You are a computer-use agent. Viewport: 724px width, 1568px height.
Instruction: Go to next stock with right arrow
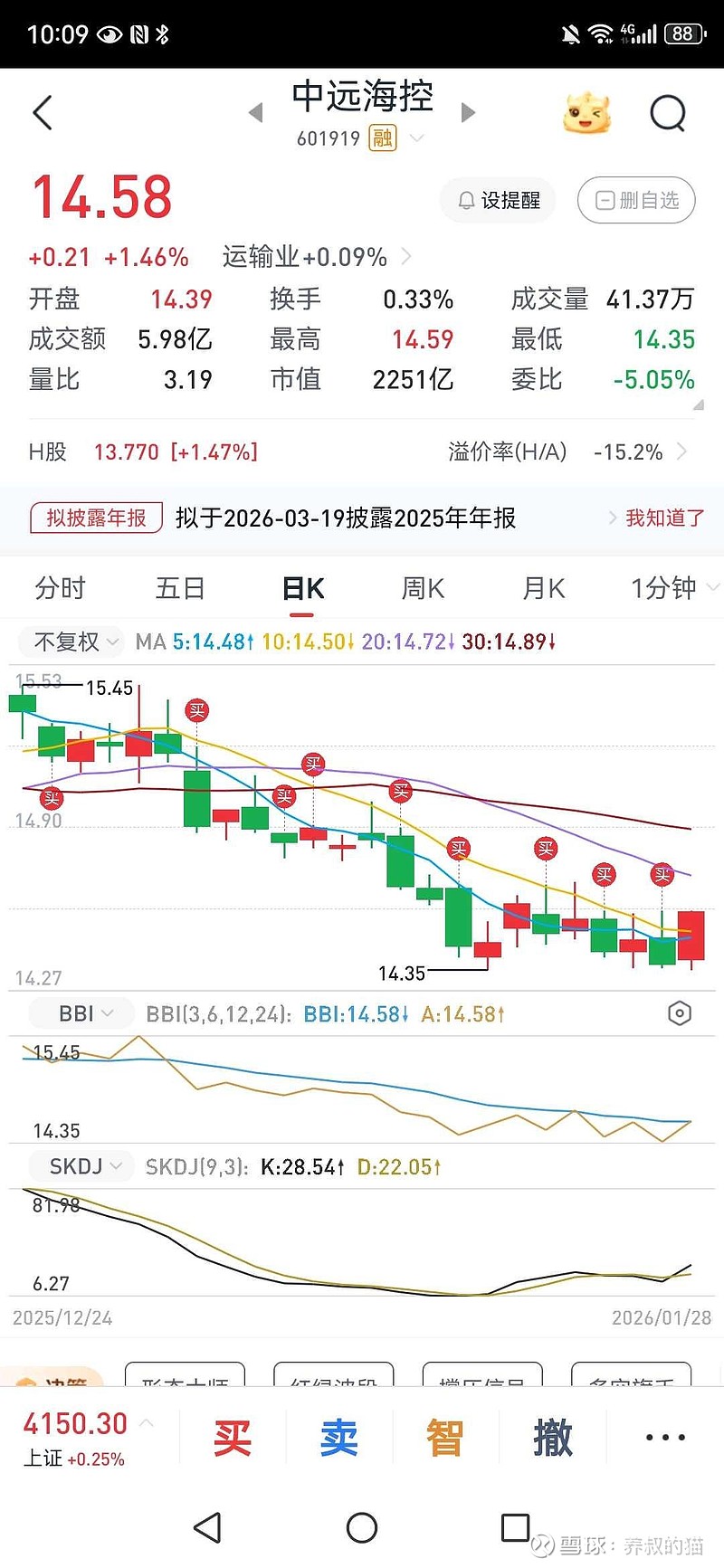click(468, 112)
